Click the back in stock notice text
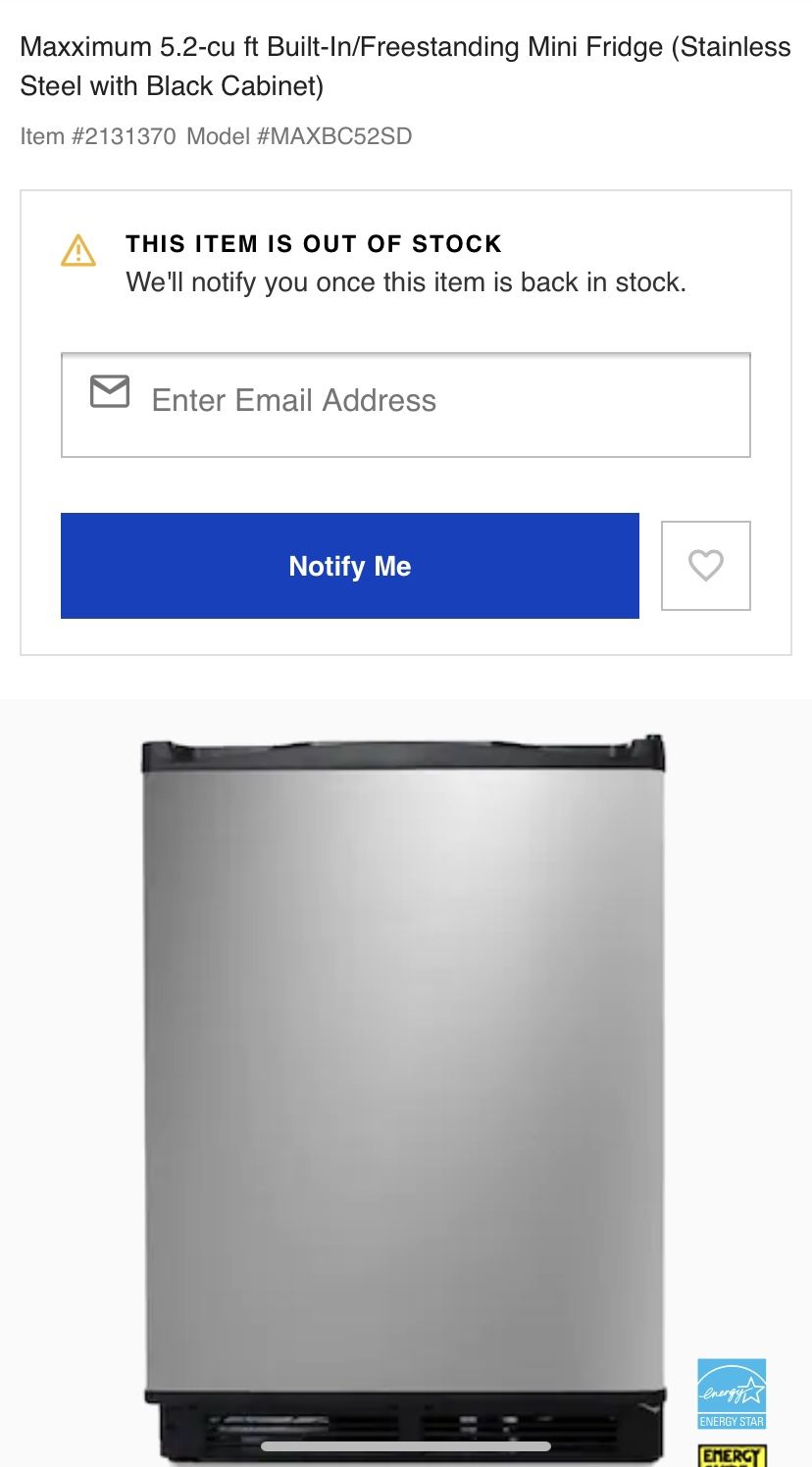 coord(405,282)
